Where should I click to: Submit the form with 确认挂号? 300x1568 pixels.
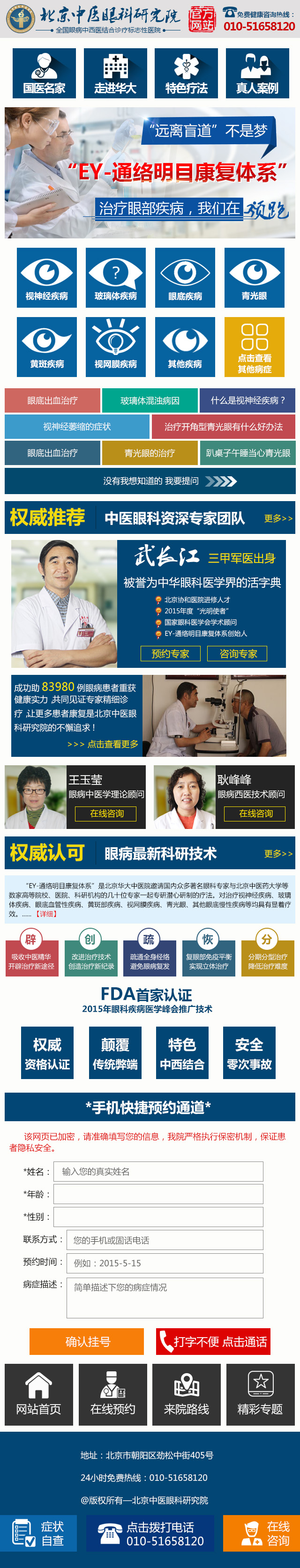(x=88, y=1342)
